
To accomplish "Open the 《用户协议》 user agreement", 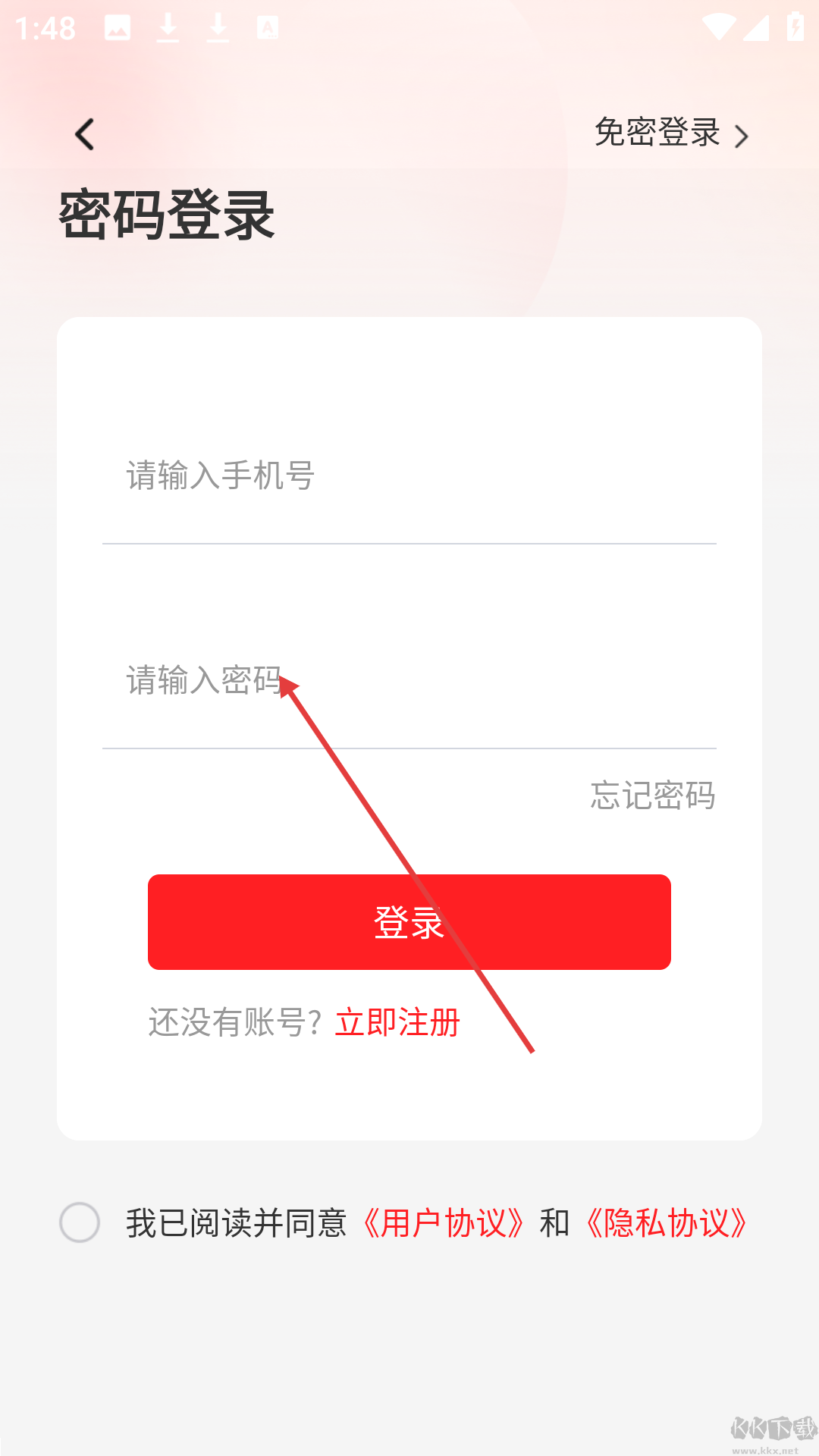I will [444, 1222].
